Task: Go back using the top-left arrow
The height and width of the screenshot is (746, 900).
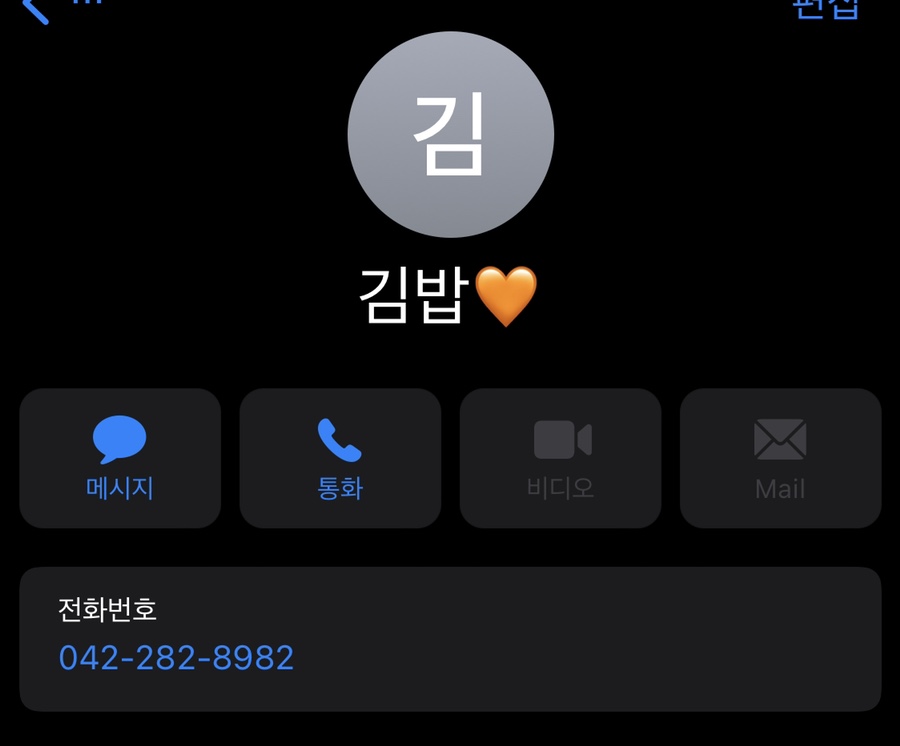Action: pos(35,10)
